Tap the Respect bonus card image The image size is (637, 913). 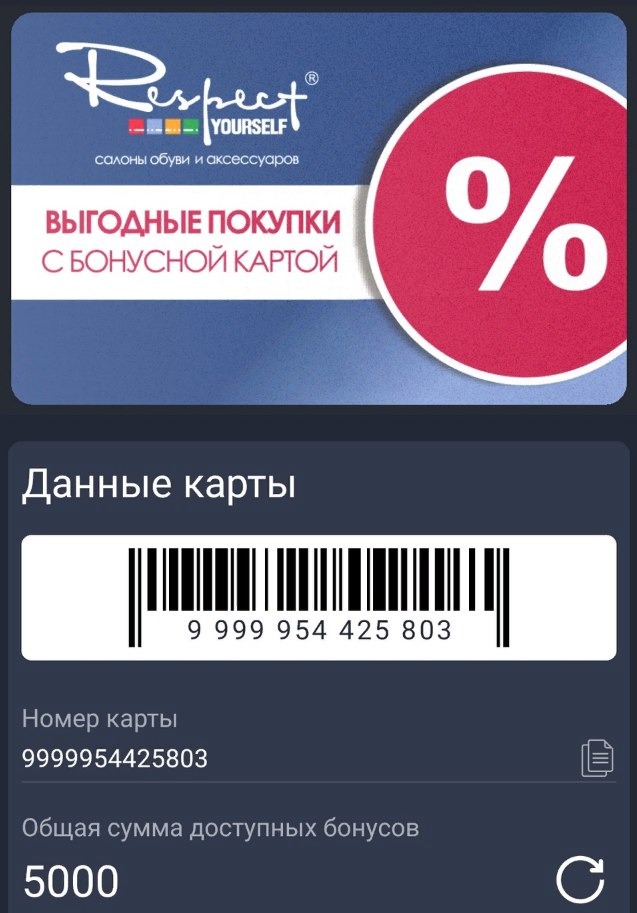tap(319, 210)
